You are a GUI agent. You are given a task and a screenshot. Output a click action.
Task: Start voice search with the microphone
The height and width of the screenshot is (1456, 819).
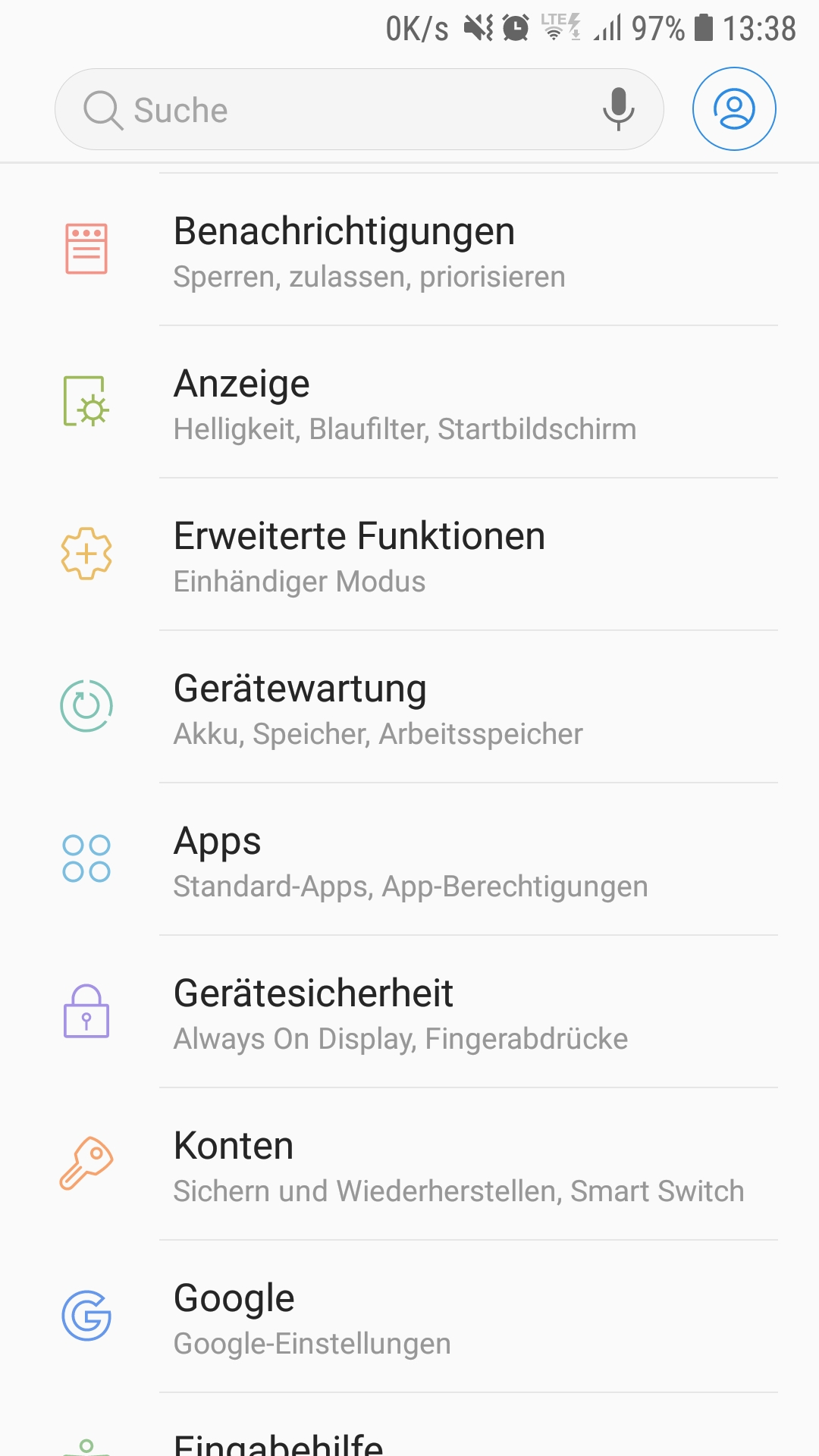(618, 109)
